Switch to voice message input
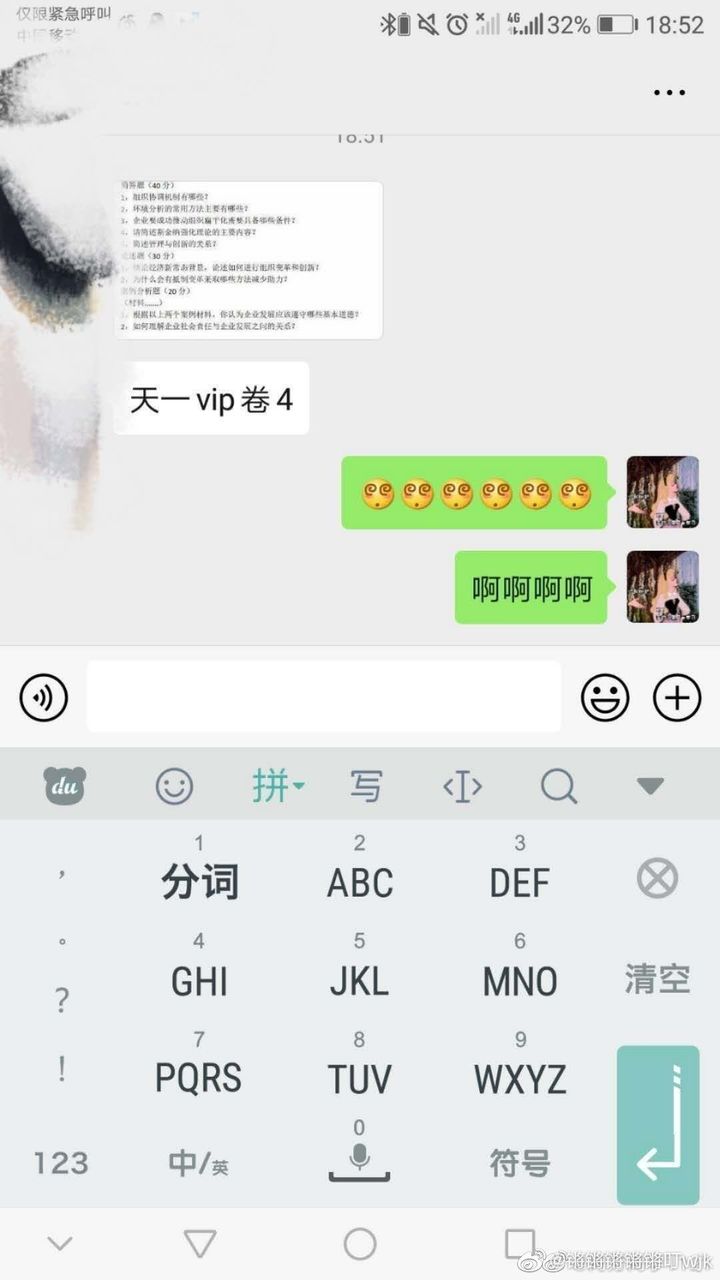Viewport: 720px width, 1280px height. [x=43, y=697]
